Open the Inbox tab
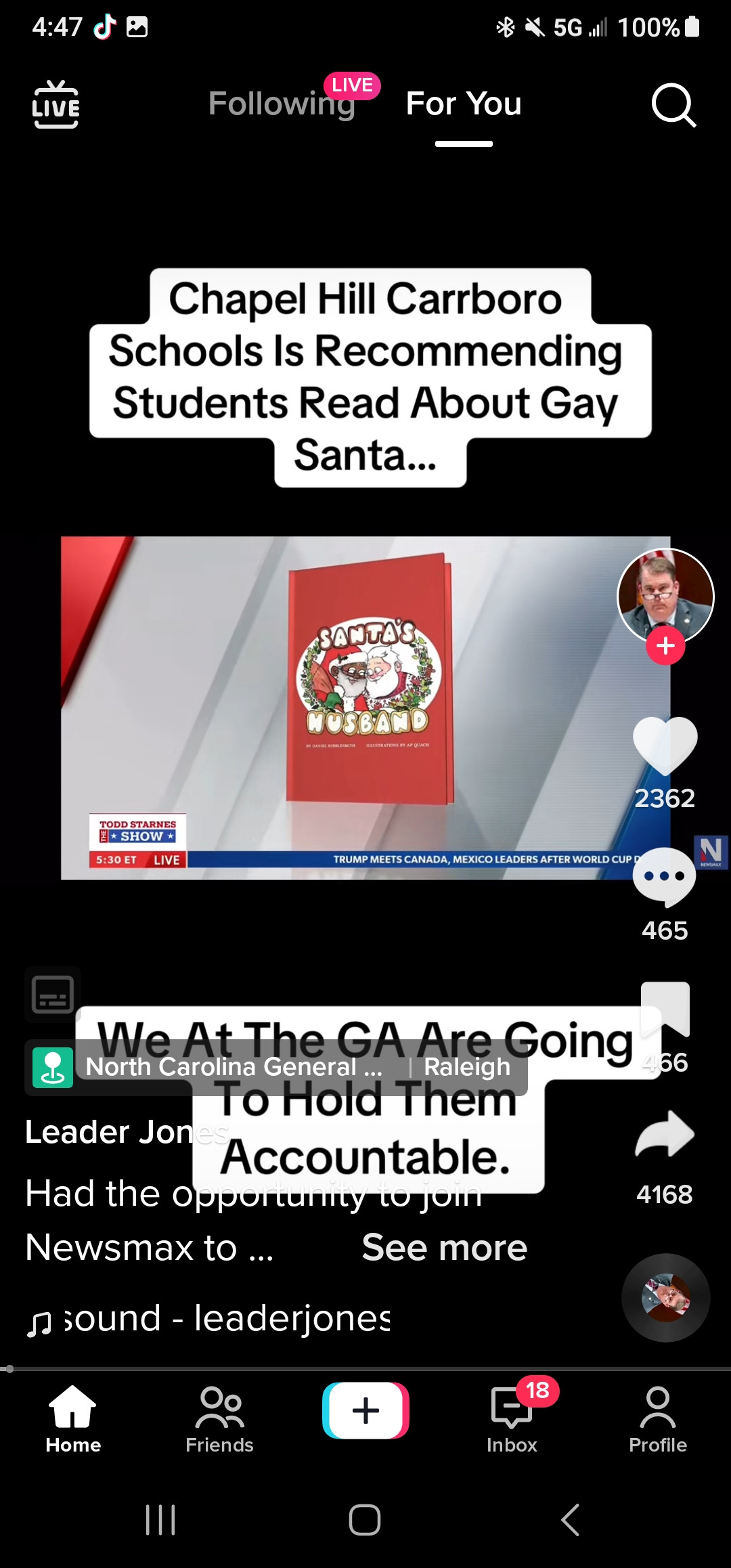The height and width of the screenshot is (1568, 731). pos(512,1419)
